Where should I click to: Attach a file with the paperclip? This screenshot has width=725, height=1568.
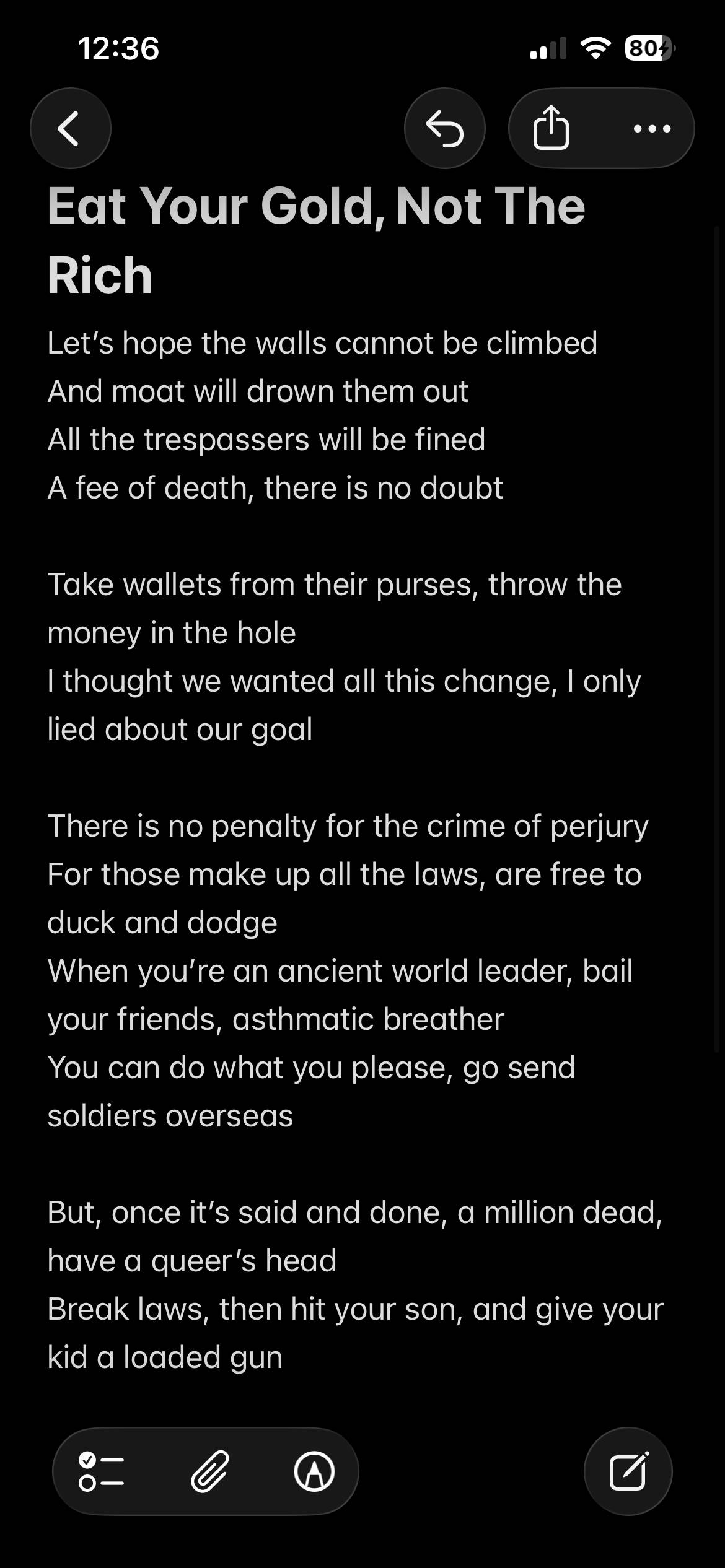[x=209, y=1471]
